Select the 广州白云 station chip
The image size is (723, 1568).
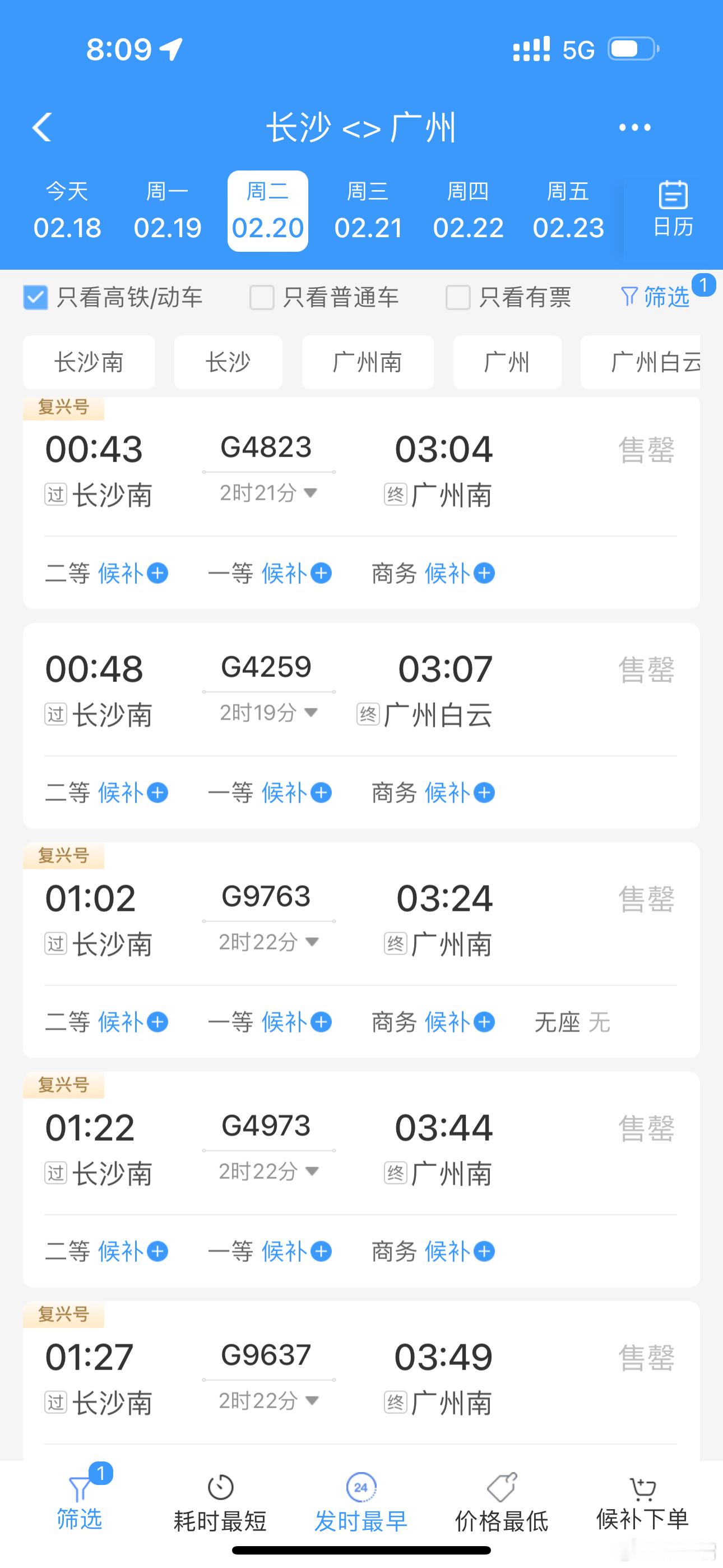click(640, 362)
